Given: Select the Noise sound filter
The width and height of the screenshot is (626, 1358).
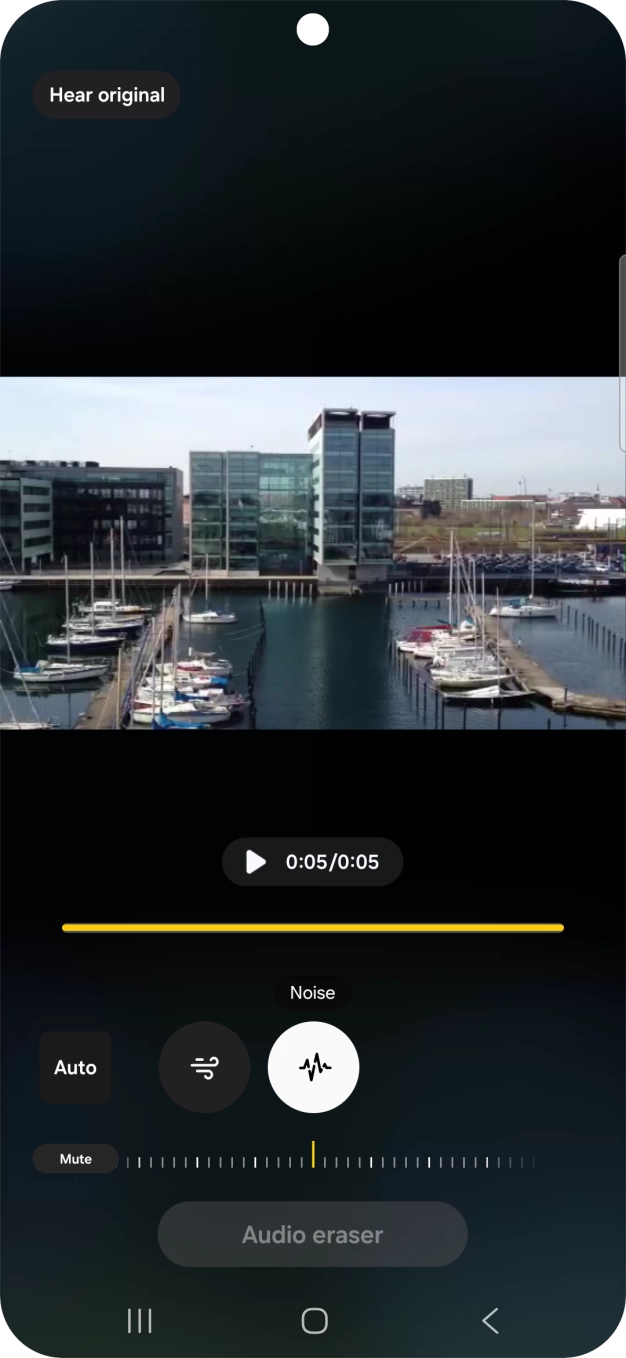Looking at the screenshot, I should point(313,1067).
